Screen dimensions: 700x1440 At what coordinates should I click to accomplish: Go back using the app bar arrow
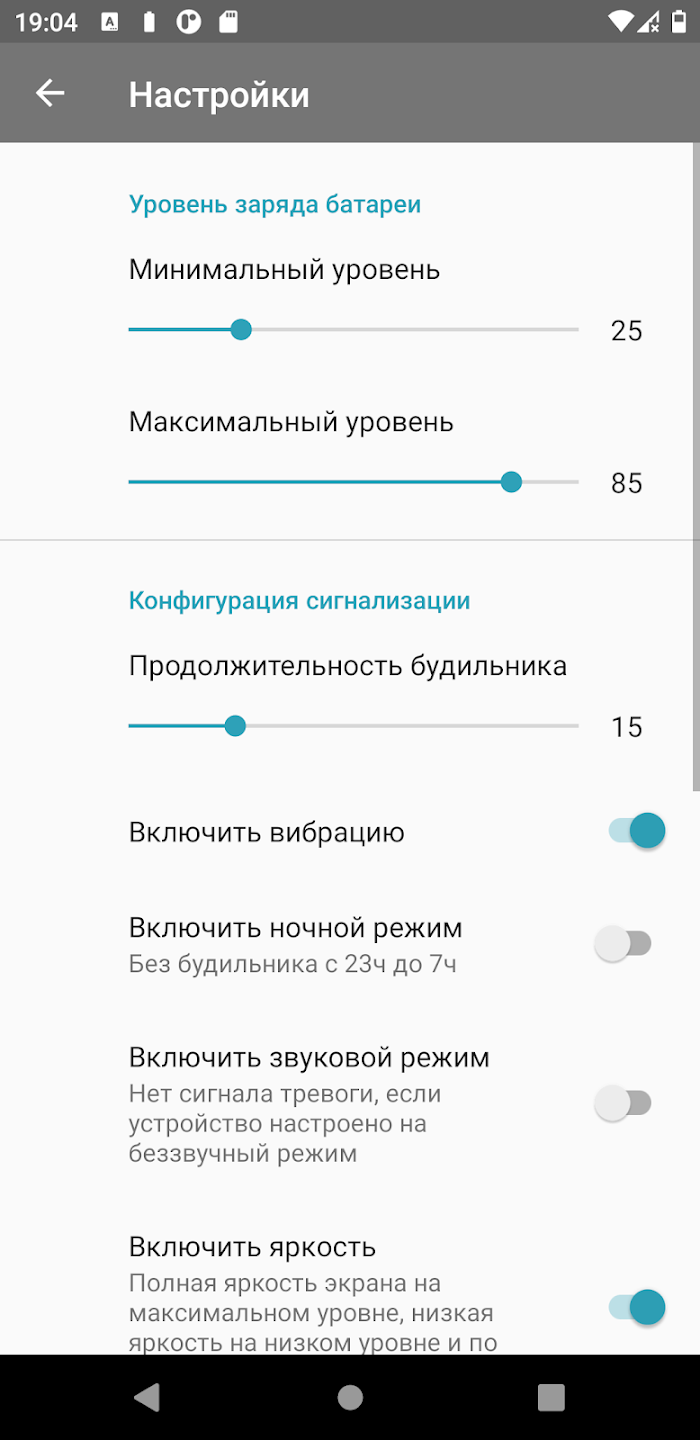pos(50,94)
